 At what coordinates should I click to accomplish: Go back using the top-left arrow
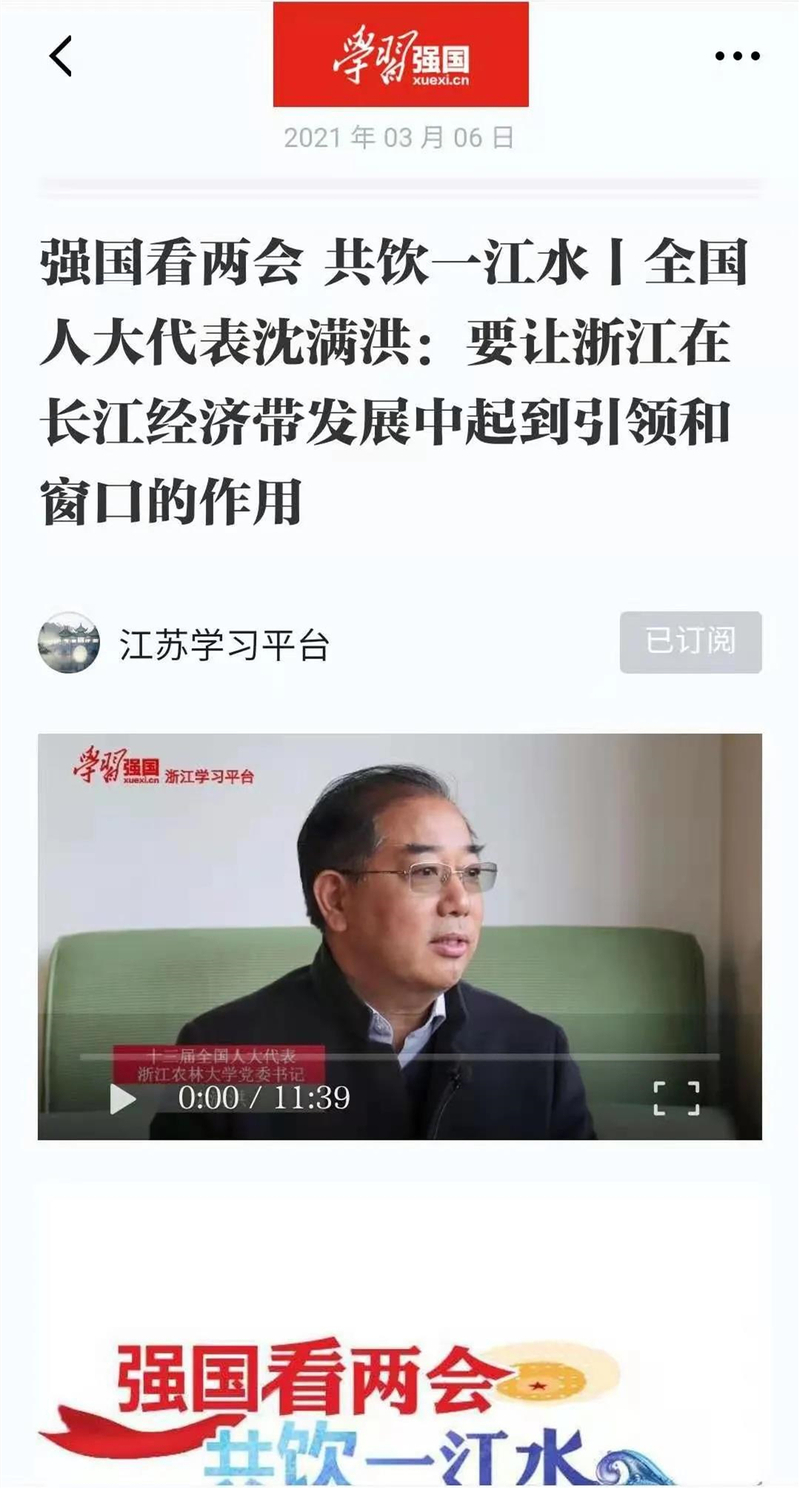[61, 56]
